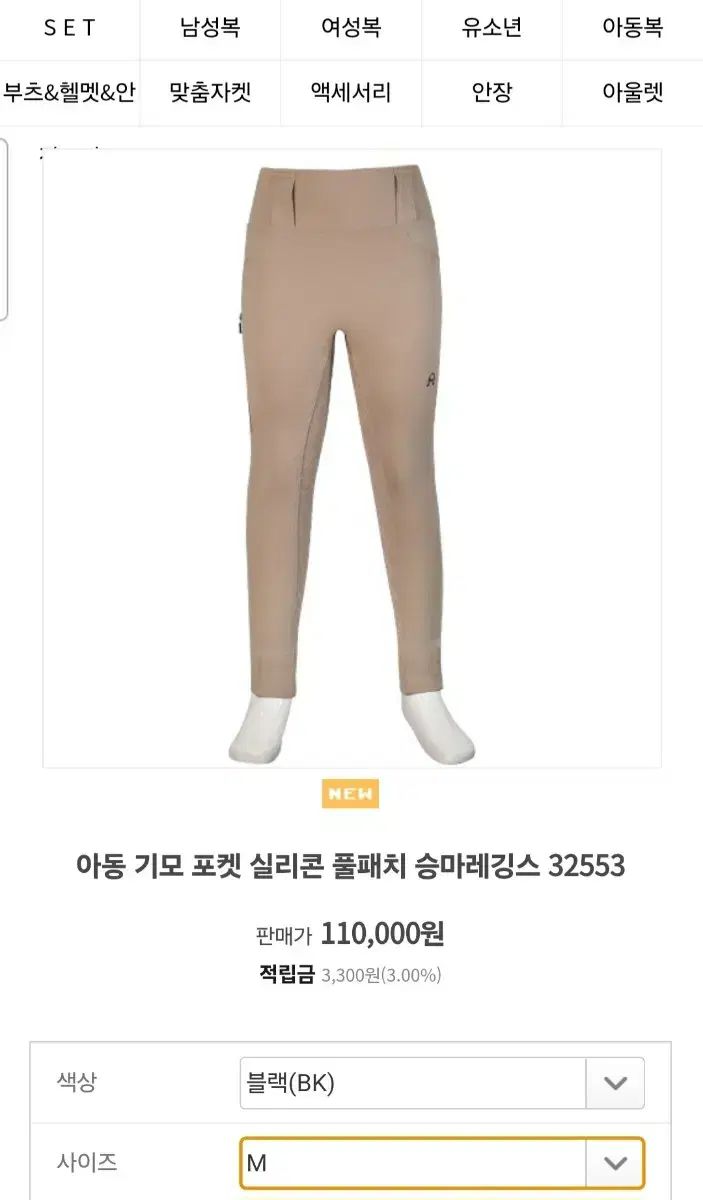Image resolution: width=703 pixels, height=1200 pixels.
Task: Open the 안장 category
Action: (x=491, y=93)
